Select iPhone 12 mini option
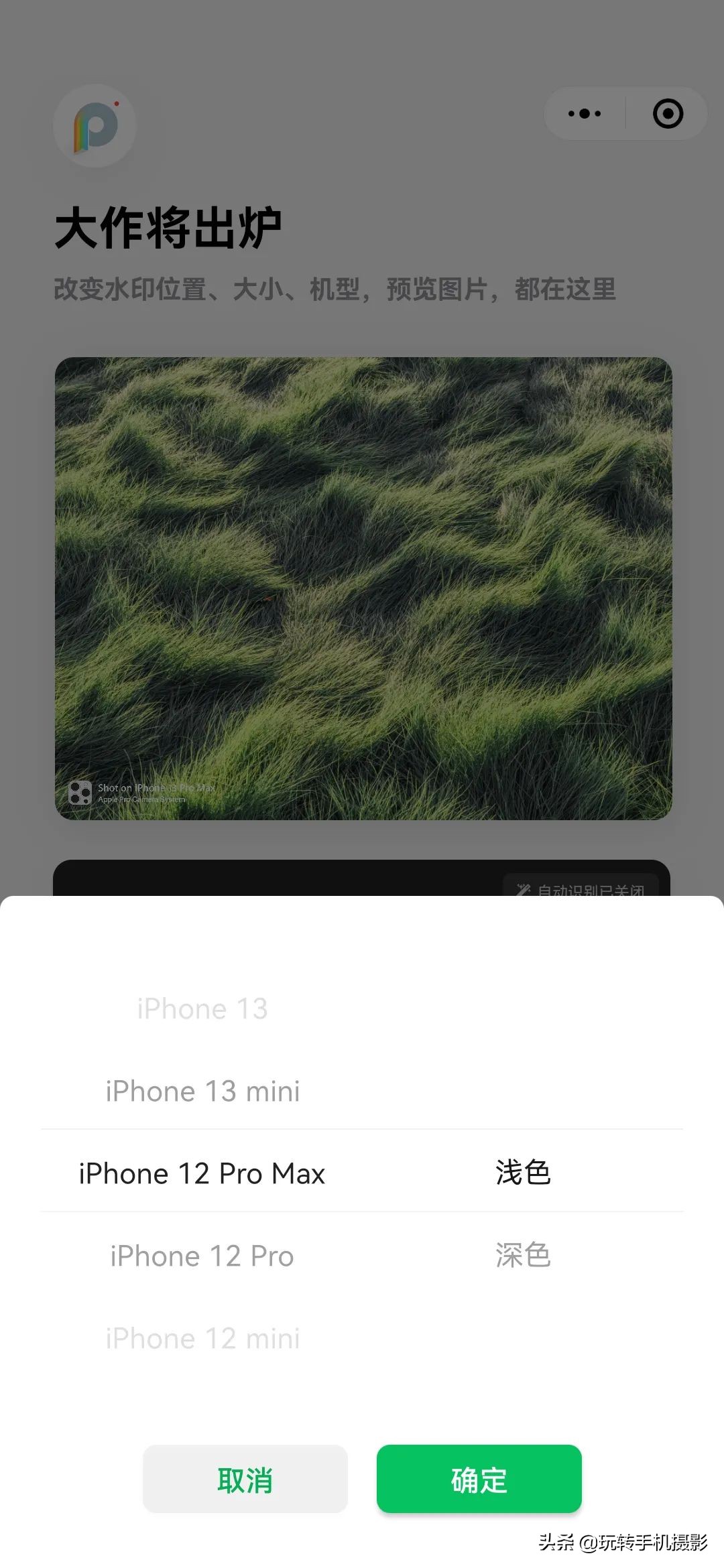The height and width of the screenshot is (1568, 724). 202,1339
